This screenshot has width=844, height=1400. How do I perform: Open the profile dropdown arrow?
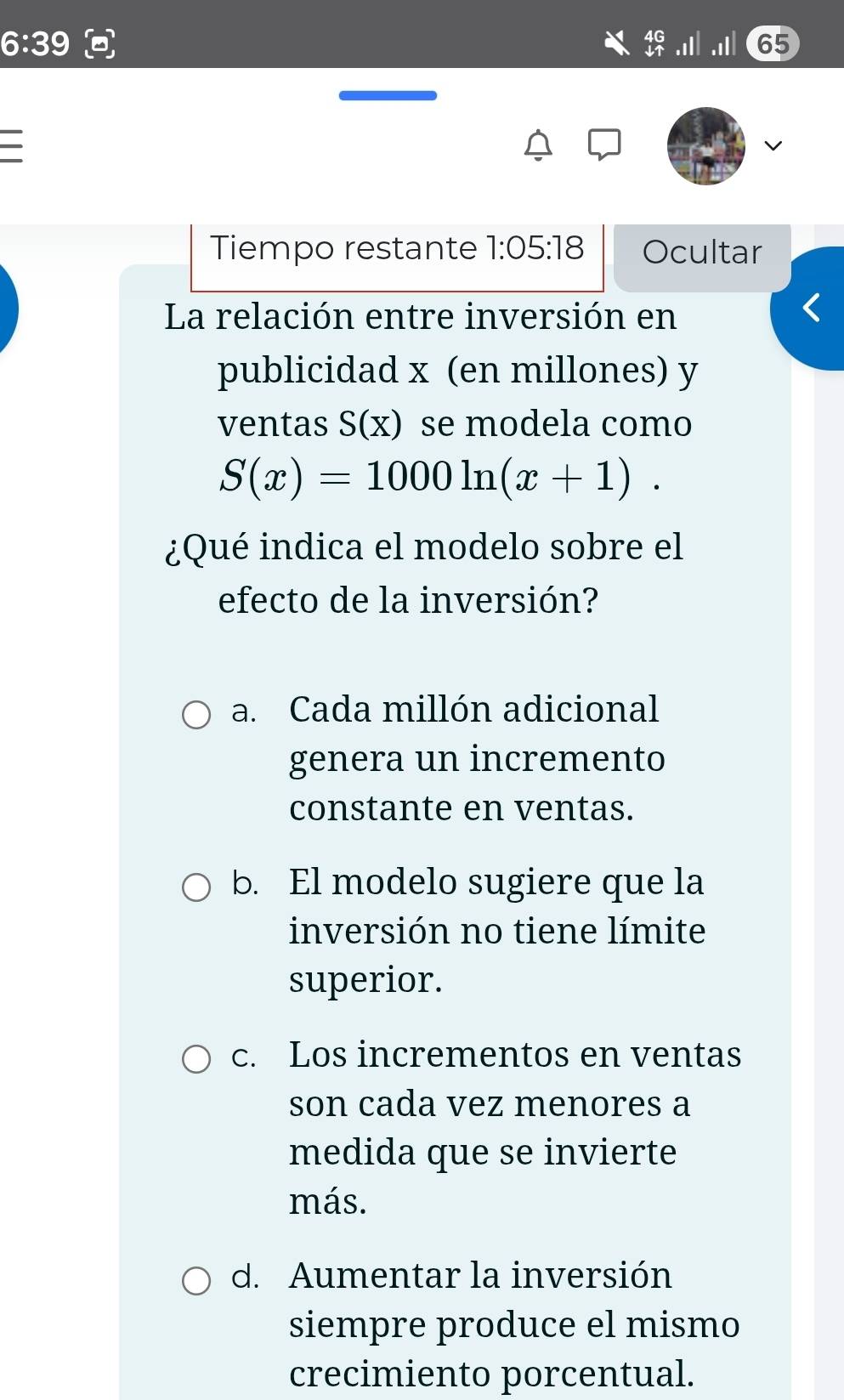coord(773,146)
